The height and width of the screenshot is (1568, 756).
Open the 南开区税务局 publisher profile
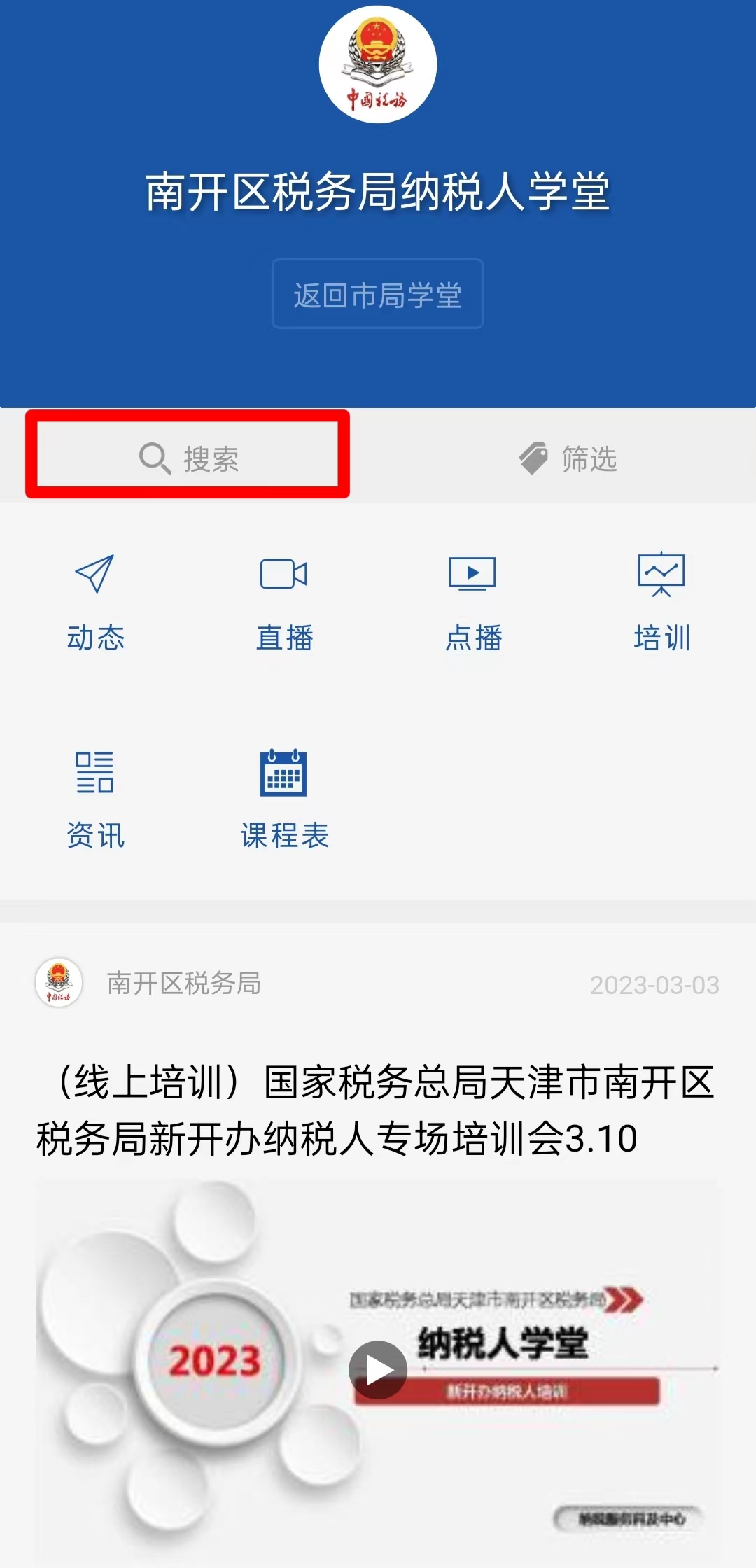pyautogui.click(x=183, y=983)
